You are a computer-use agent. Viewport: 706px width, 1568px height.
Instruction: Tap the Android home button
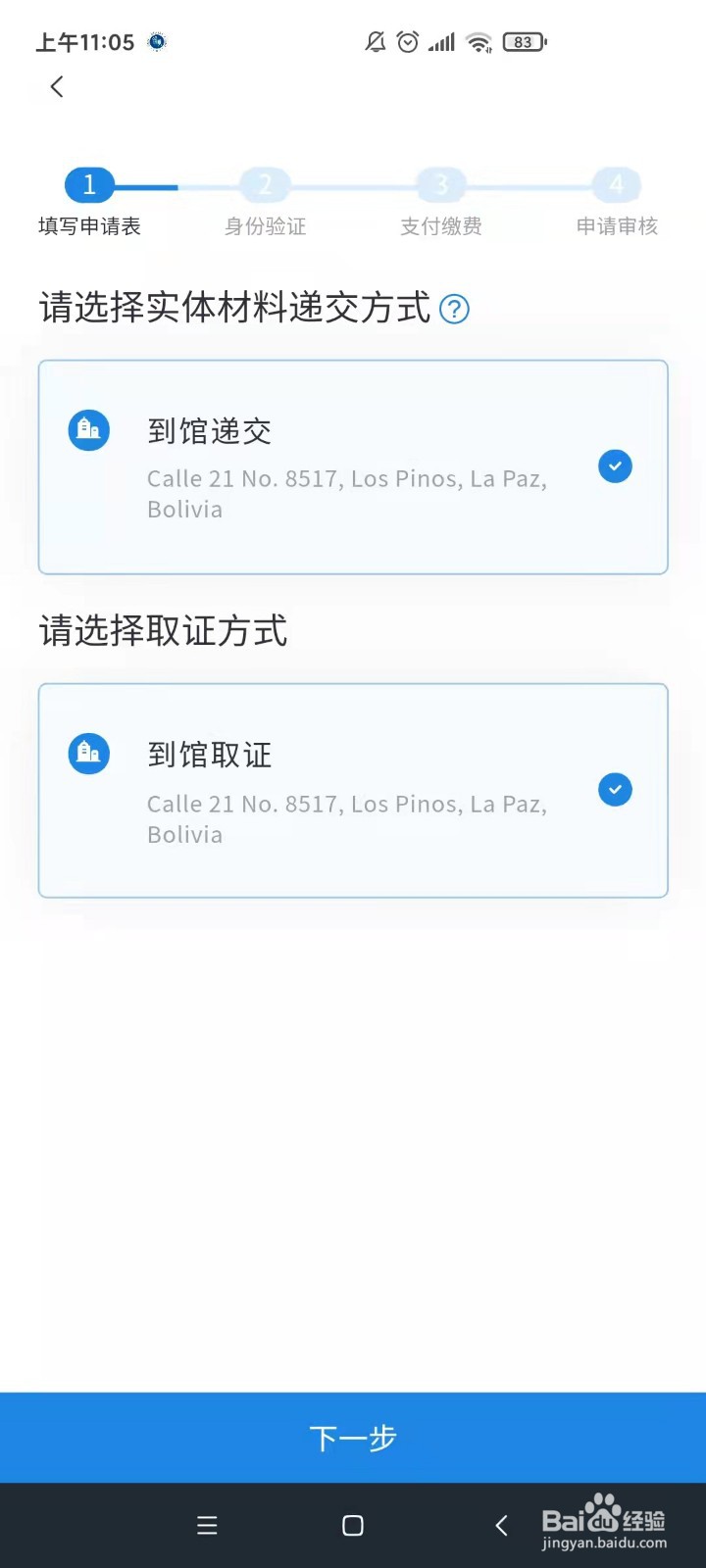[351, 1525]
